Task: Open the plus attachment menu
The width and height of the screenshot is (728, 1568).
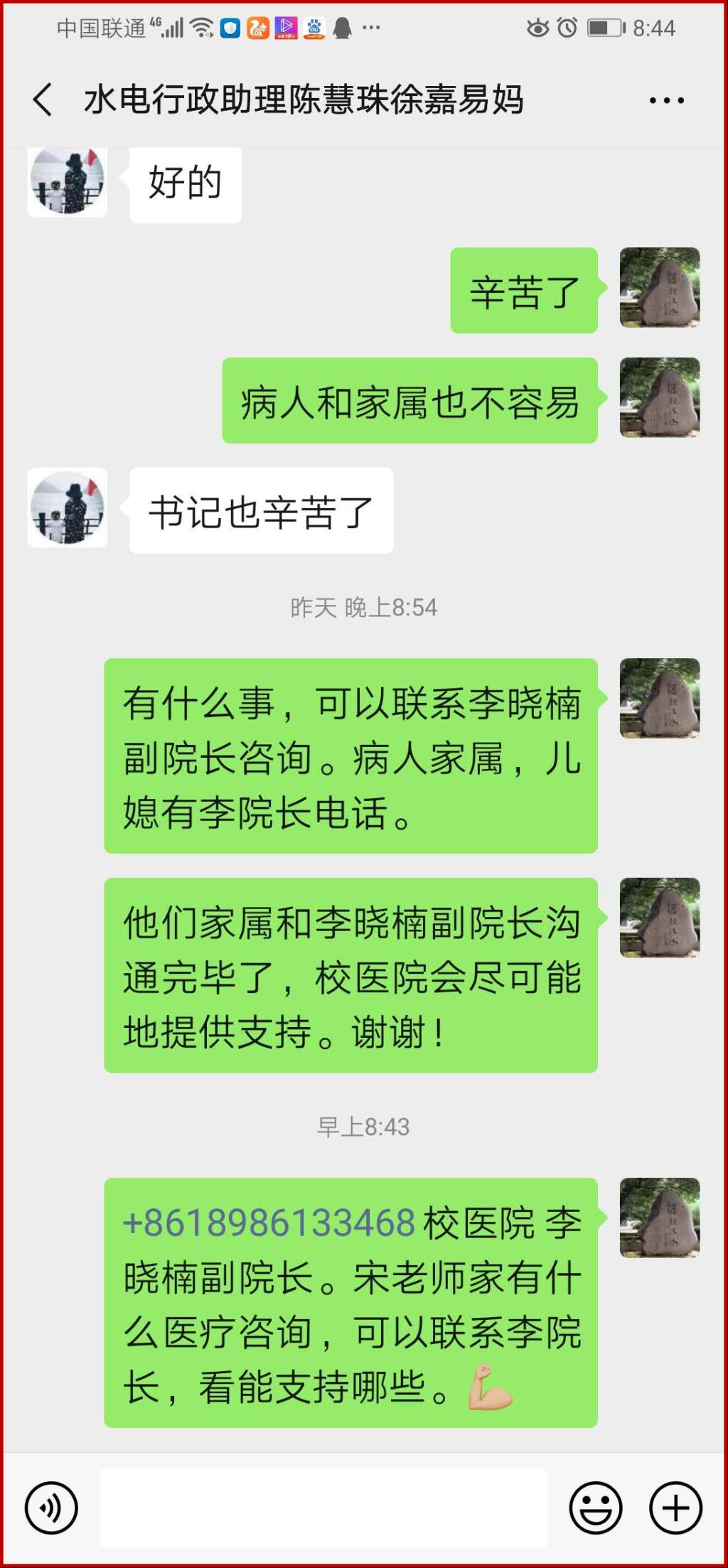Action: [x=675, y=1508]
